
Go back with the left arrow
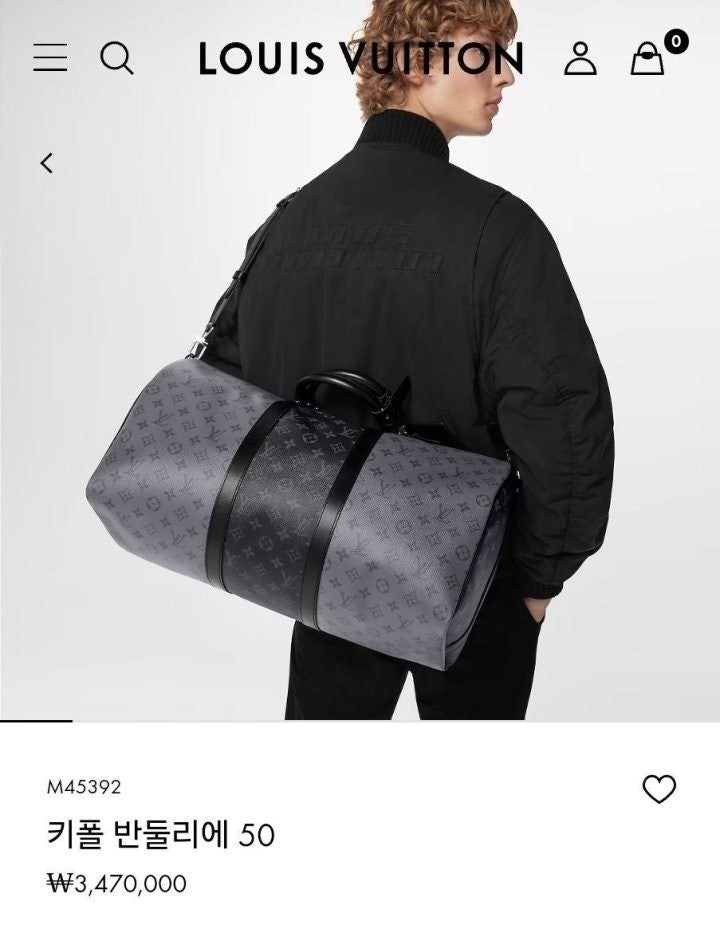pyautogui.click(x=46, y=162)
